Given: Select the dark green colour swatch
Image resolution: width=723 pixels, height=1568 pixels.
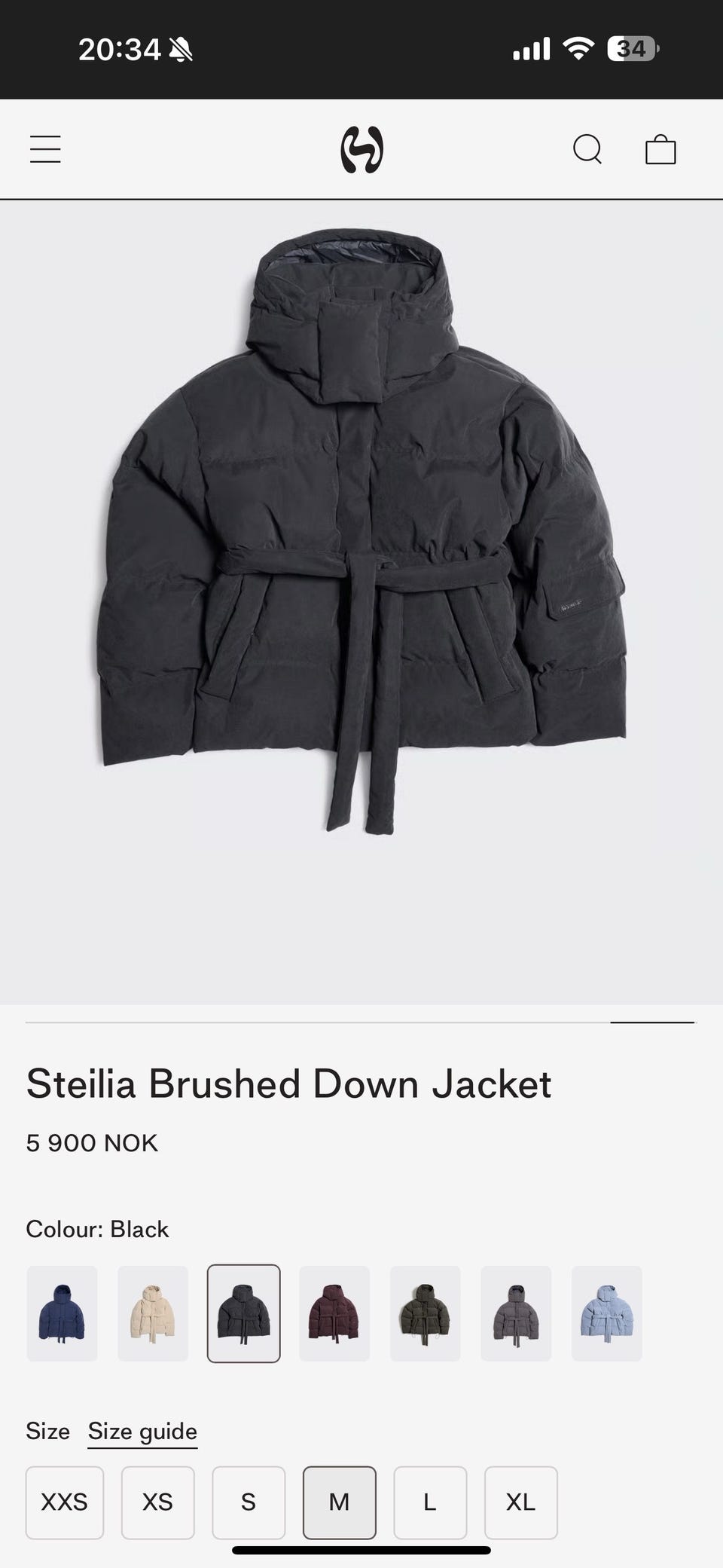Looking at the screenshot, I should (426, 1313).
